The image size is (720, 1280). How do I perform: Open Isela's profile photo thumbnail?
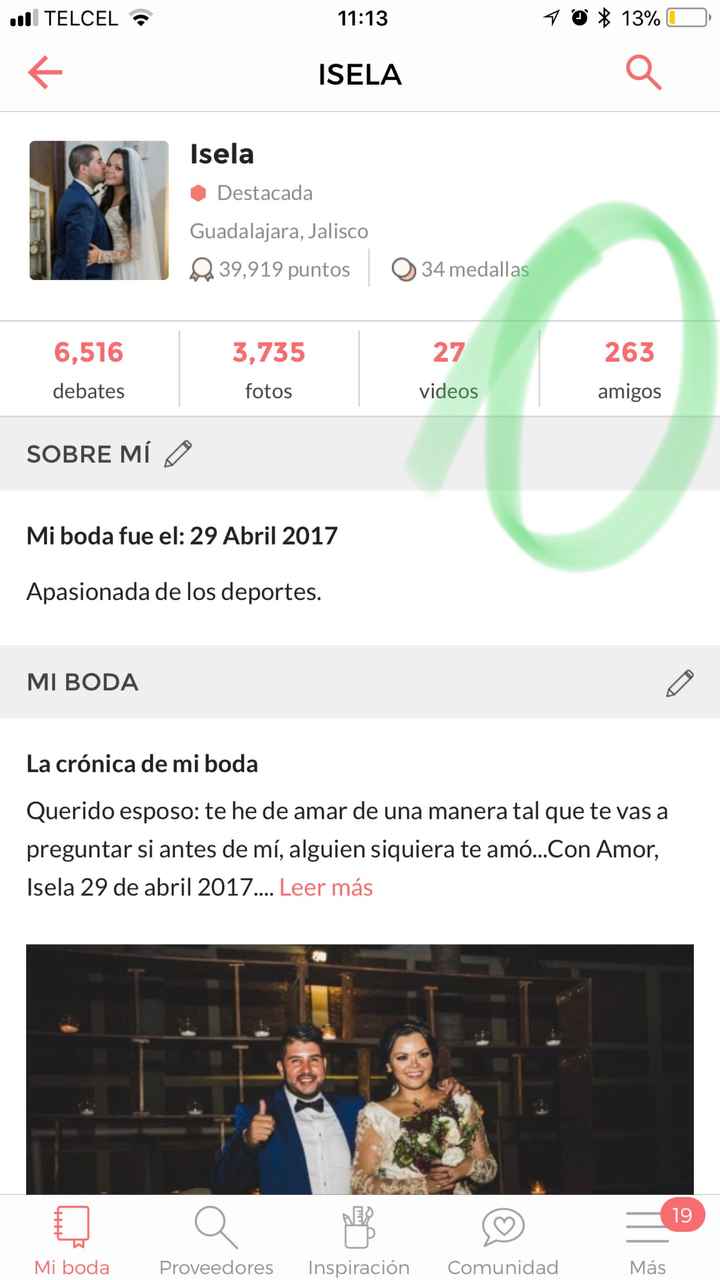click(x=98, y=210)
